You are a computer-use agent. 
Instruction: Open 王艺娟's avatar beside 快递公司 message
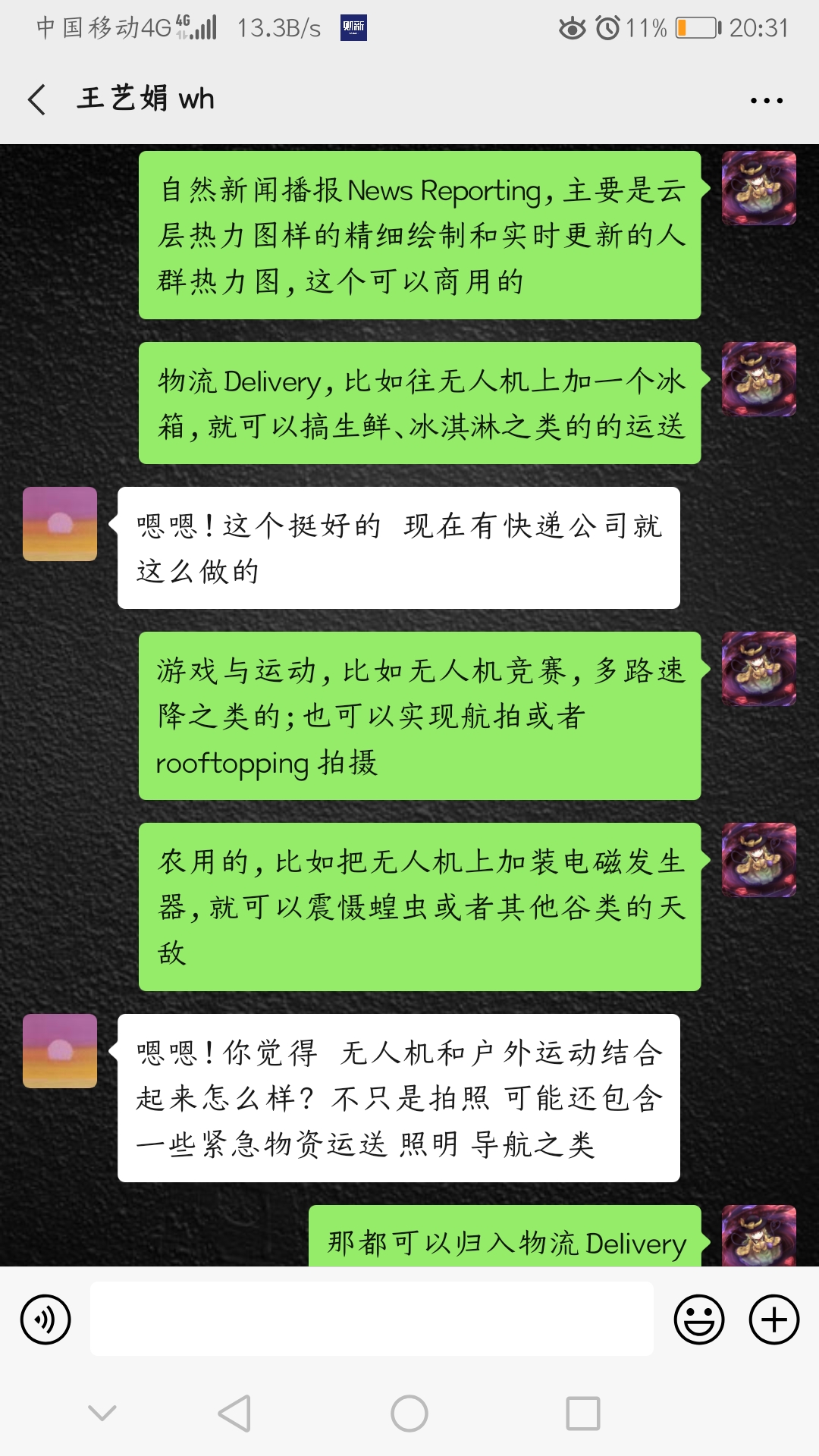60,524
